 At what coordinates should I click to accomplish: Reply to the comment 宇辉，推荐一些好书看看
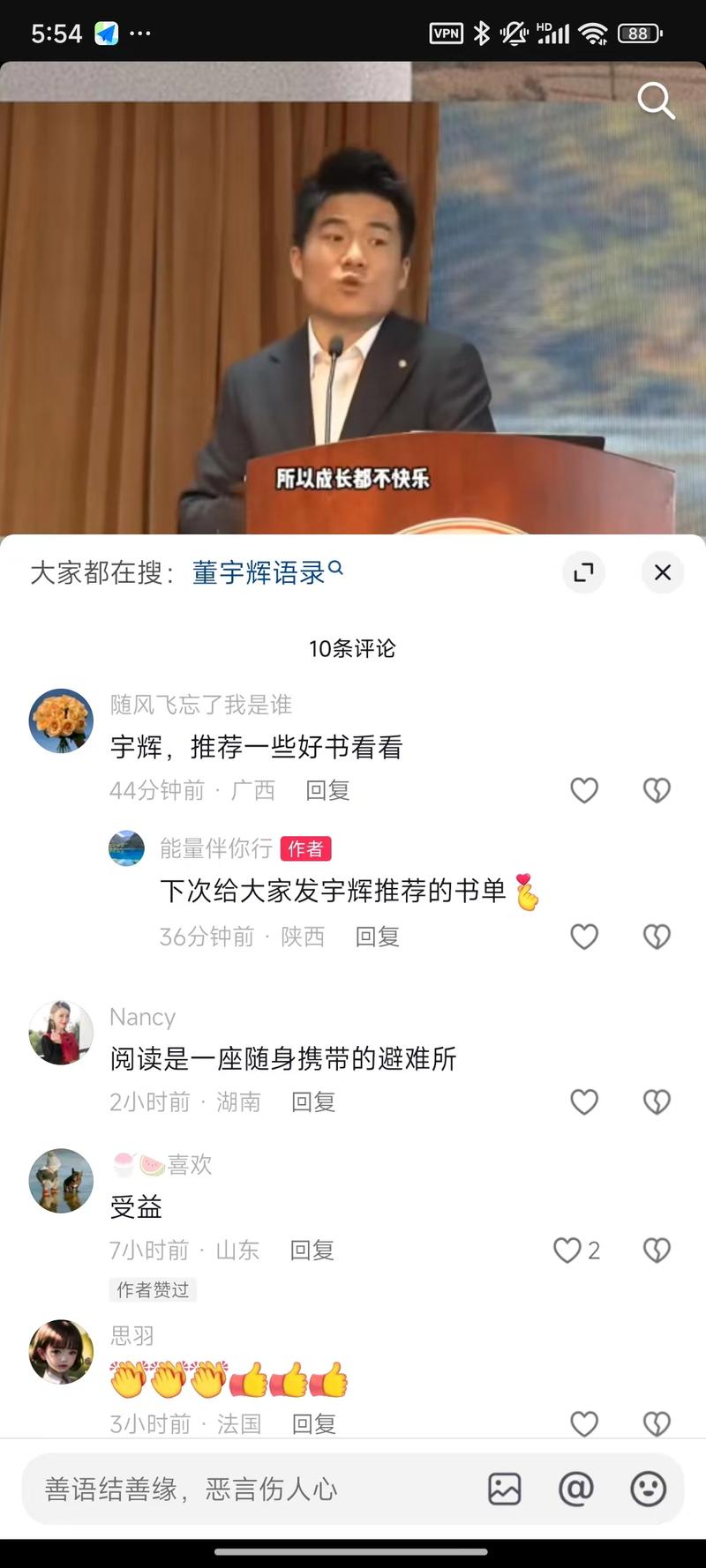[x=327, y=790]
